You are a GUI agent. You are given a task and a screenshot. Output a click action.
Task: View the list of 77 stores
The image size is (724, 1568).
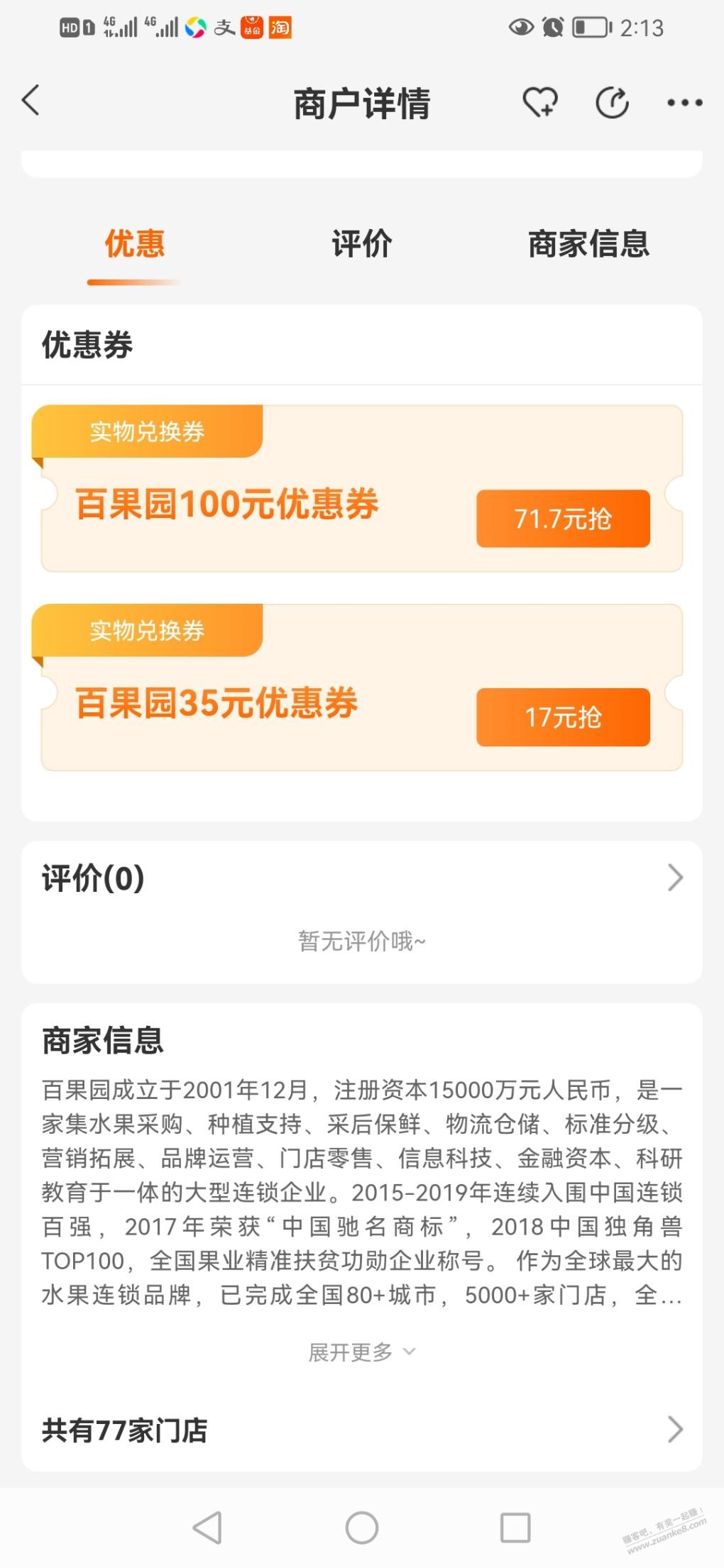click(362, 1430)
